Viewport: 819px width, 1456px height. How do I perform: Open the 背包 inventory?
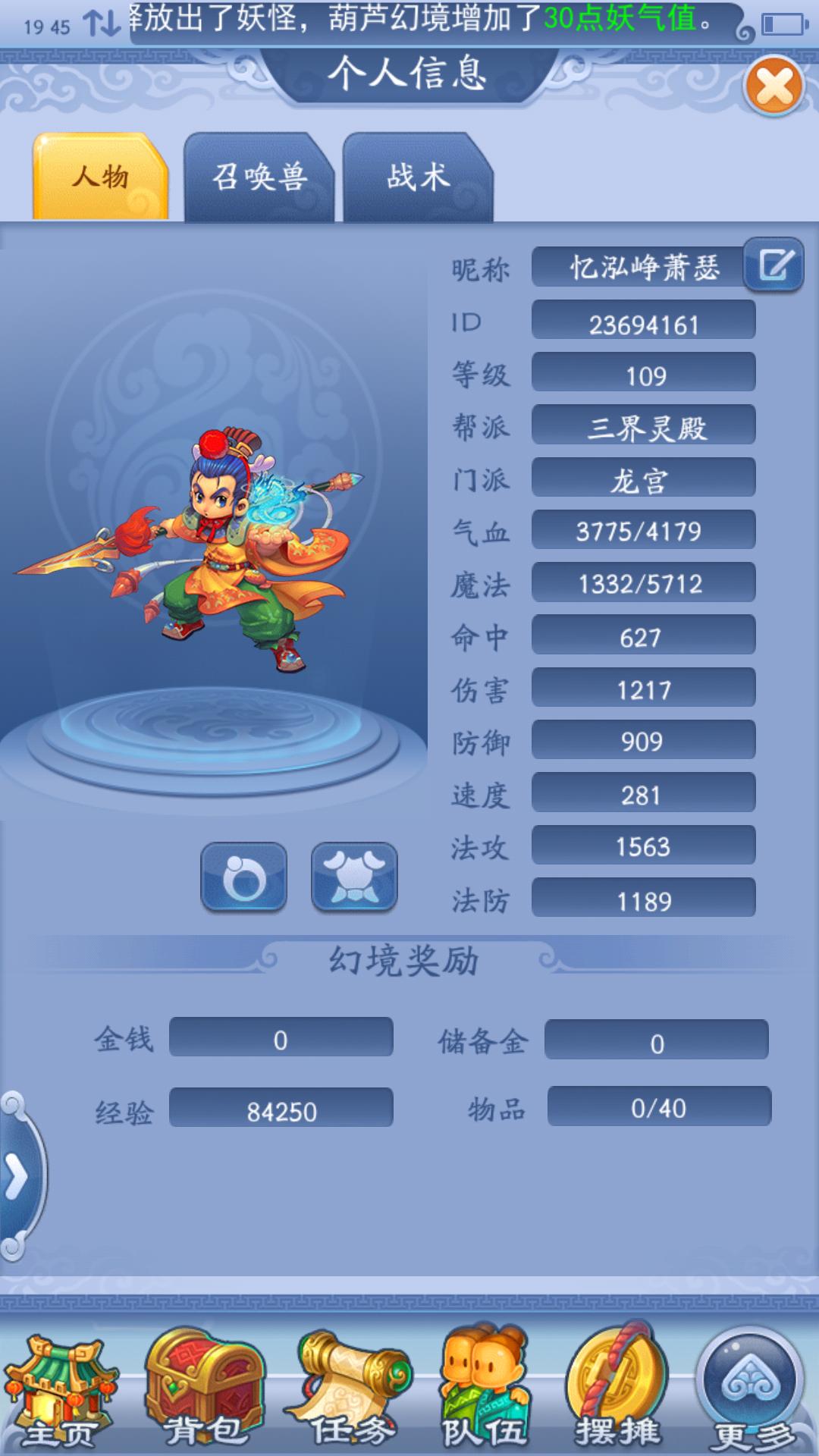[x=205, y=1389]
